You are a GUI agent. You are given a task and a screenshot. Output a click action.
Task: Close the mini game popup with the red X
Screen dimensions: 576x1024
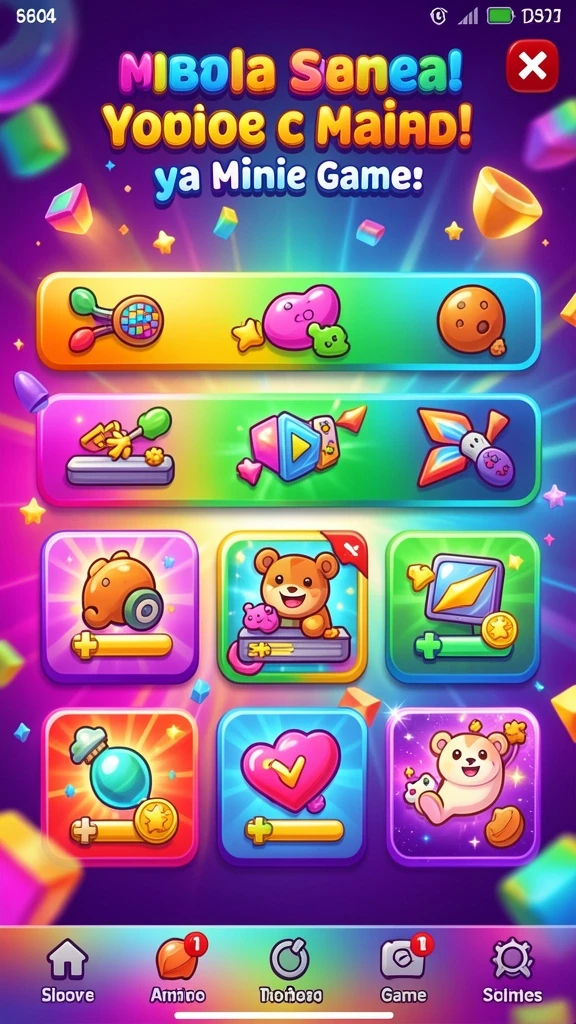click(x=532, y=66)
